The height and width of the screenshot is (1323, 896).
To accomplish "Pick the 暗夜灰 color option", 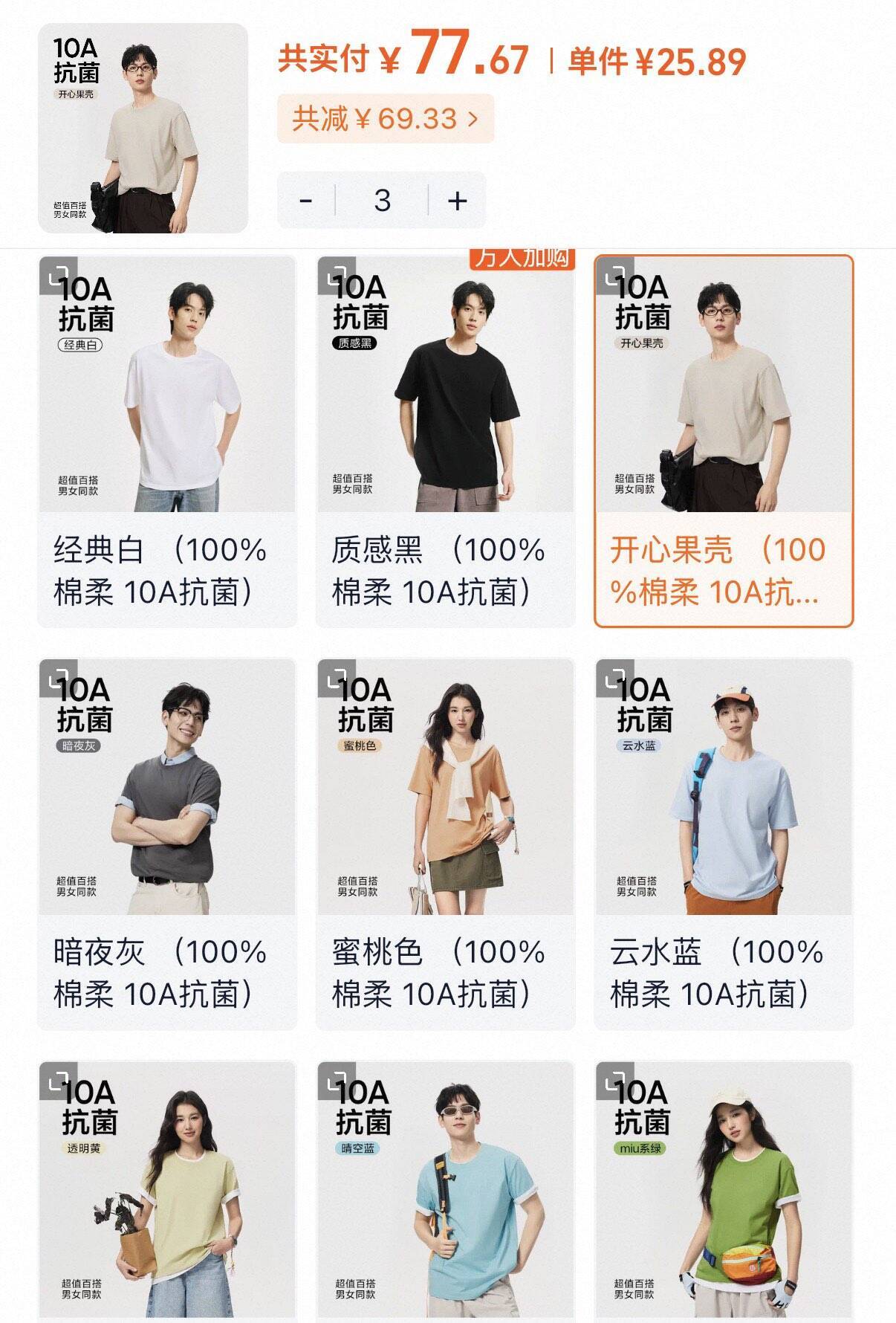I will [167, 844].
